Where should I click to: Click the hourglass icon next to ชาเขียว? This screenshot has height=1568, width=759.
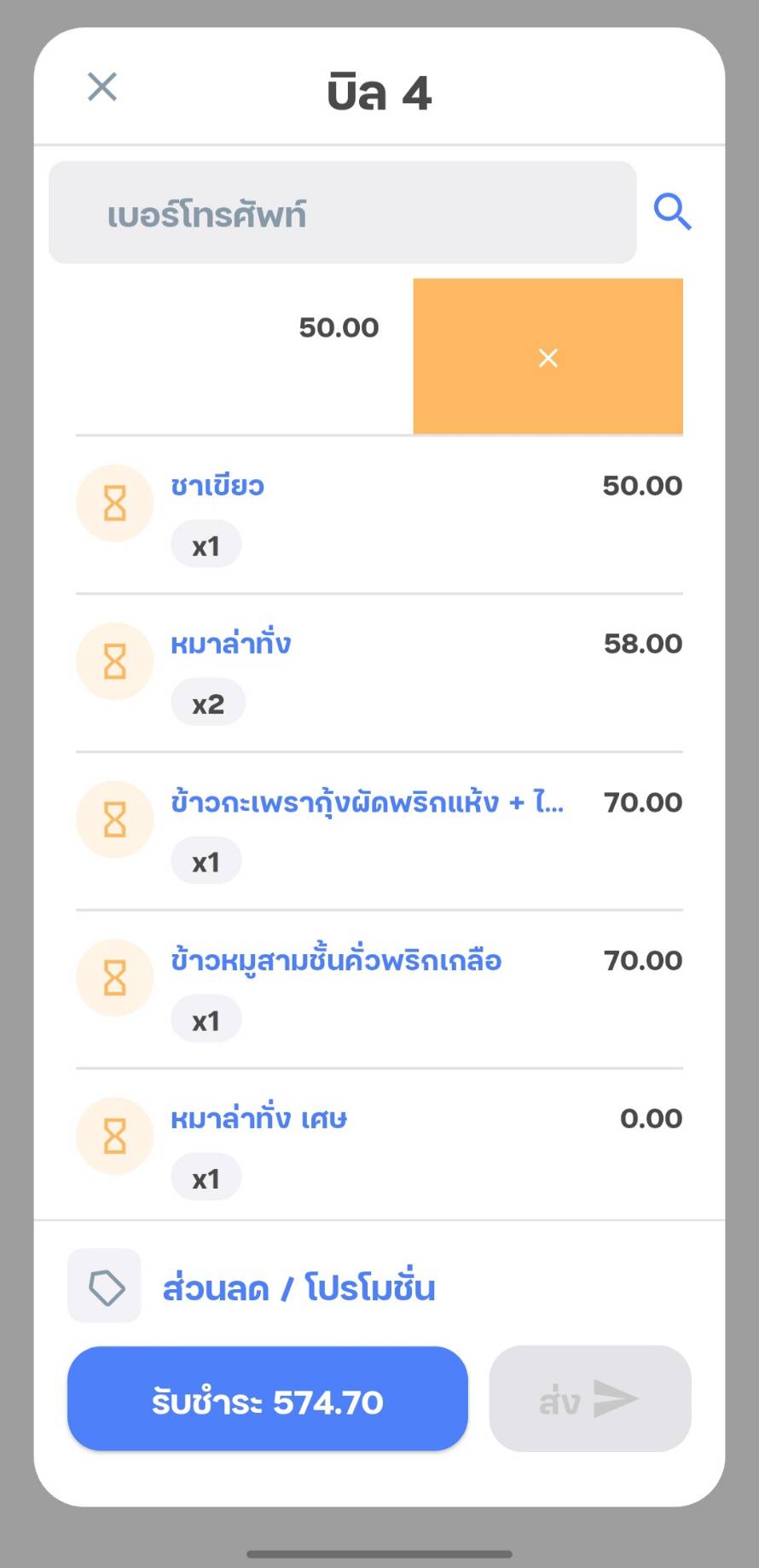click(114, 502)
